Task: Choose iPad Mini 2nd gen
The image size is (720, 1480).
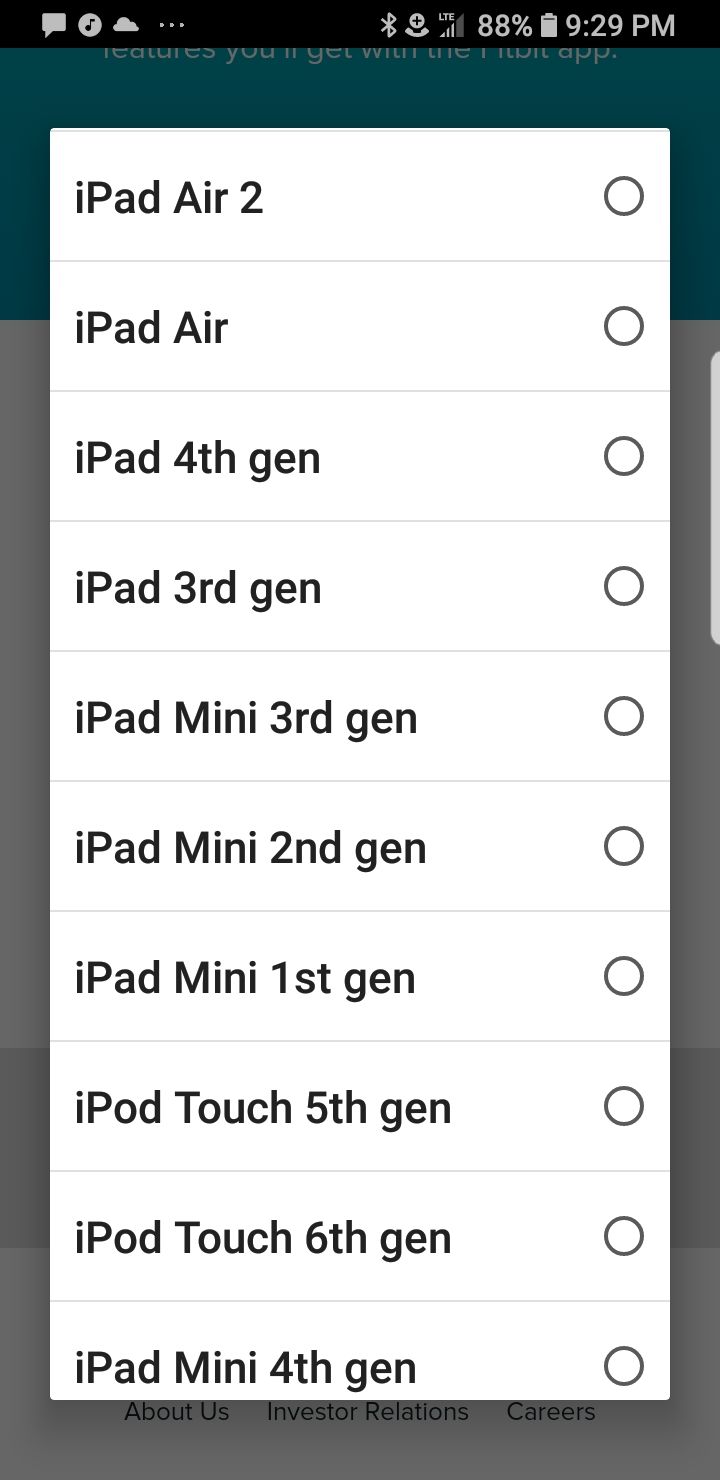Action: click(623, 847)
